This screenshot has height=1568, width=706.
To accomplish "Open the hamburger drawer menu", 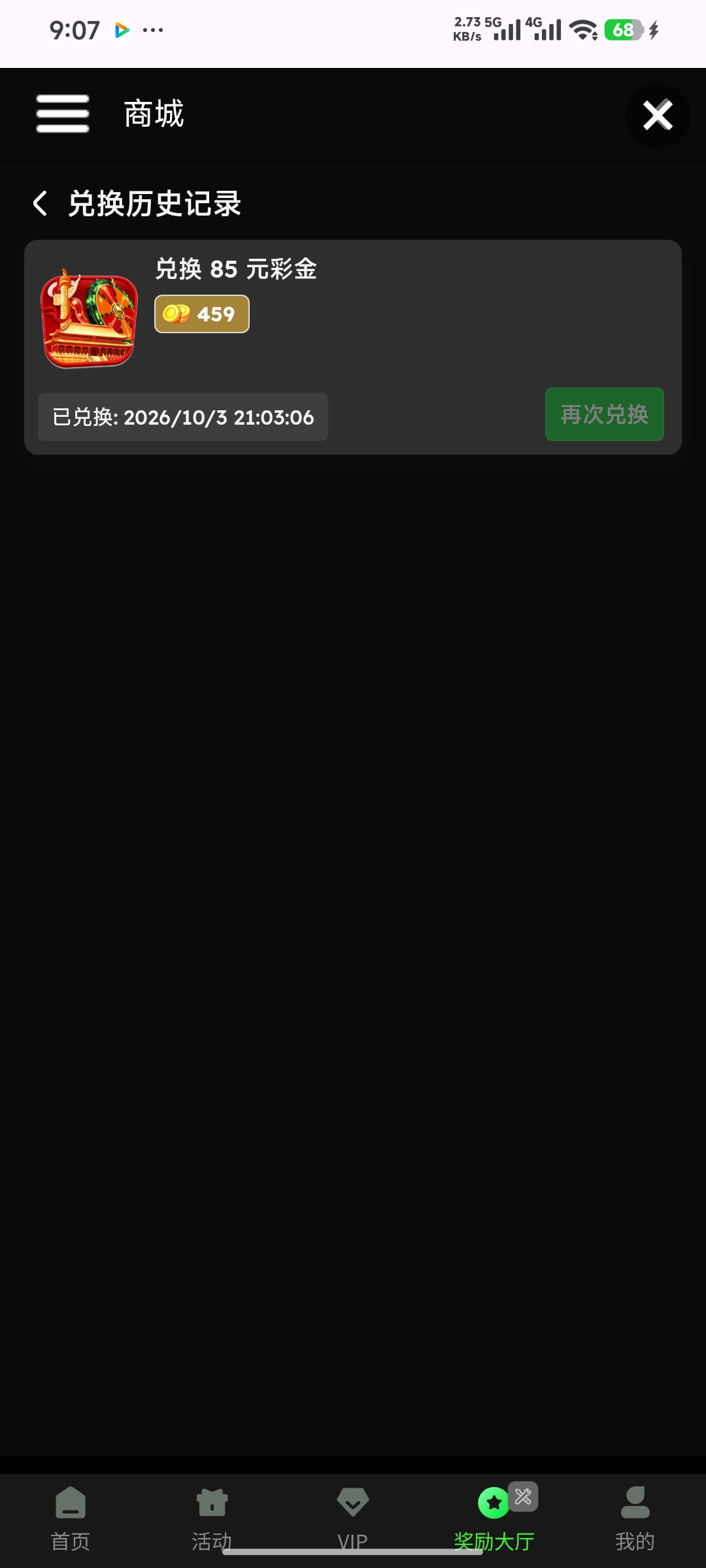I will point(63,114).
